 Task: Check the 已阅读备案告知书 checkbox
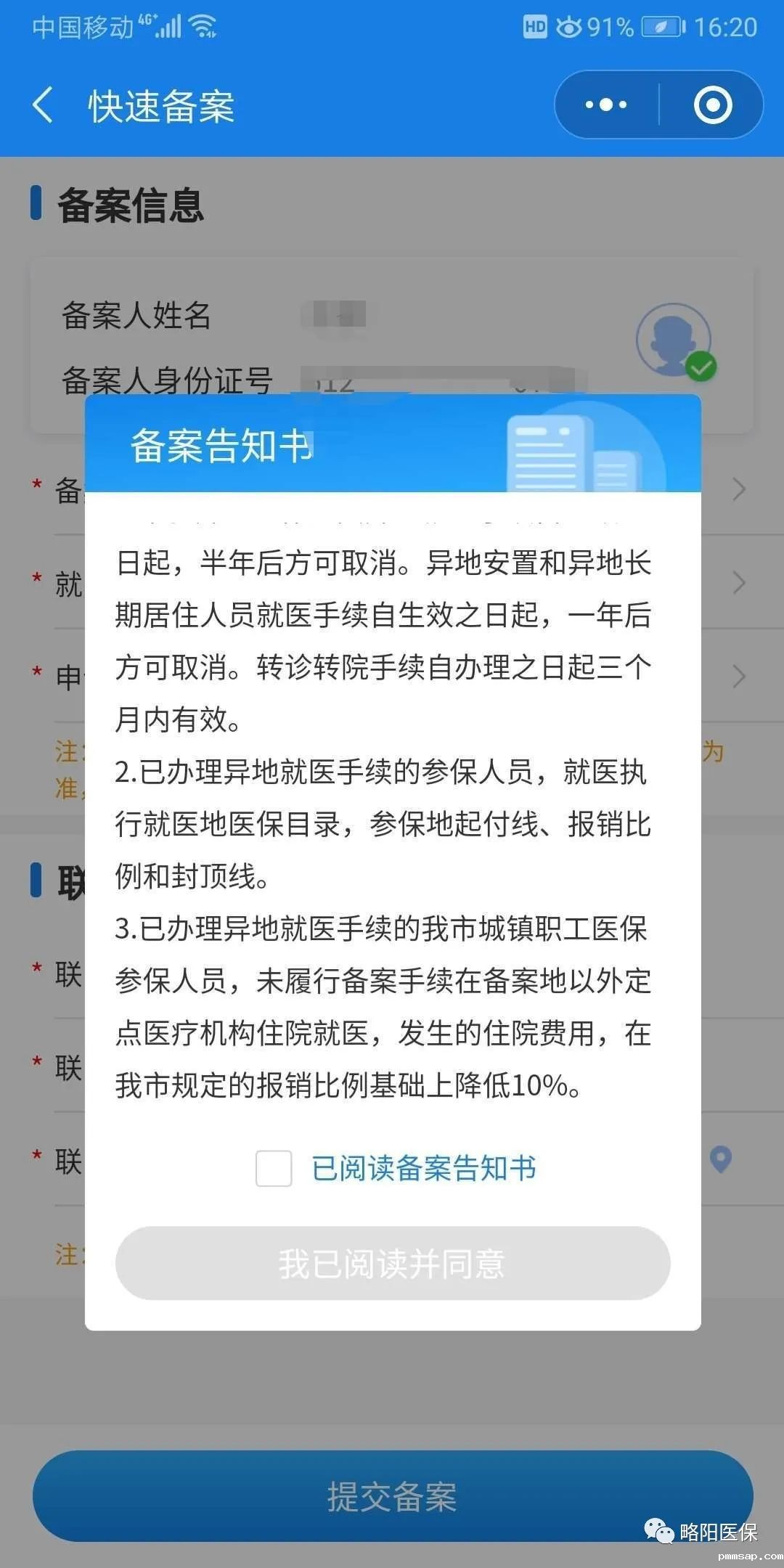274,1168
